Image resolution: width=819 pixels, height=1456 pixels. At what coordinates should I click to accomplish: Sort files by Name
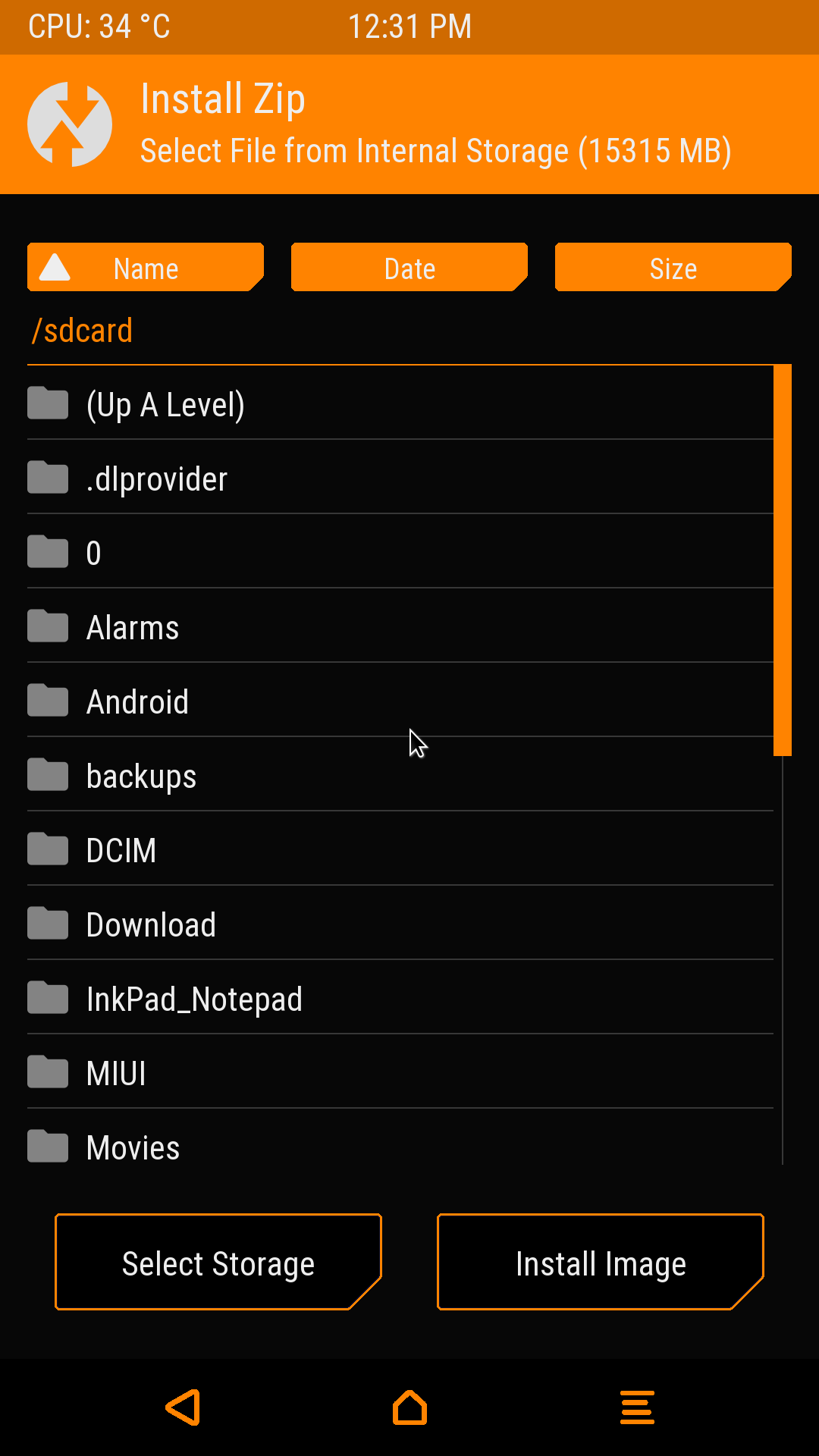point(145,268)
